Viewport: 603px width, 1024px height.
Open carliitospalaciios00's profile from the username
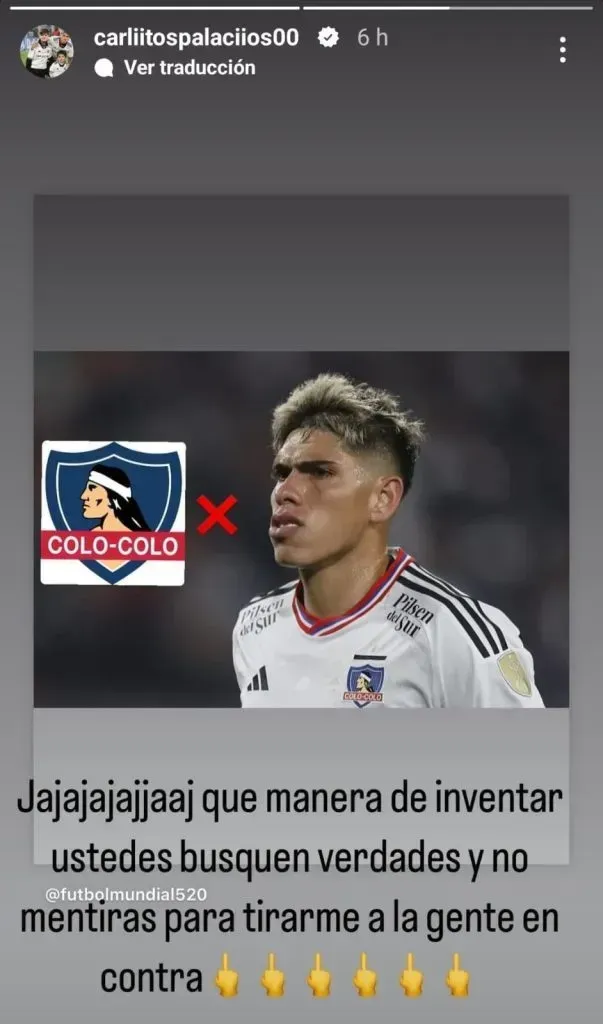[196, 37]
